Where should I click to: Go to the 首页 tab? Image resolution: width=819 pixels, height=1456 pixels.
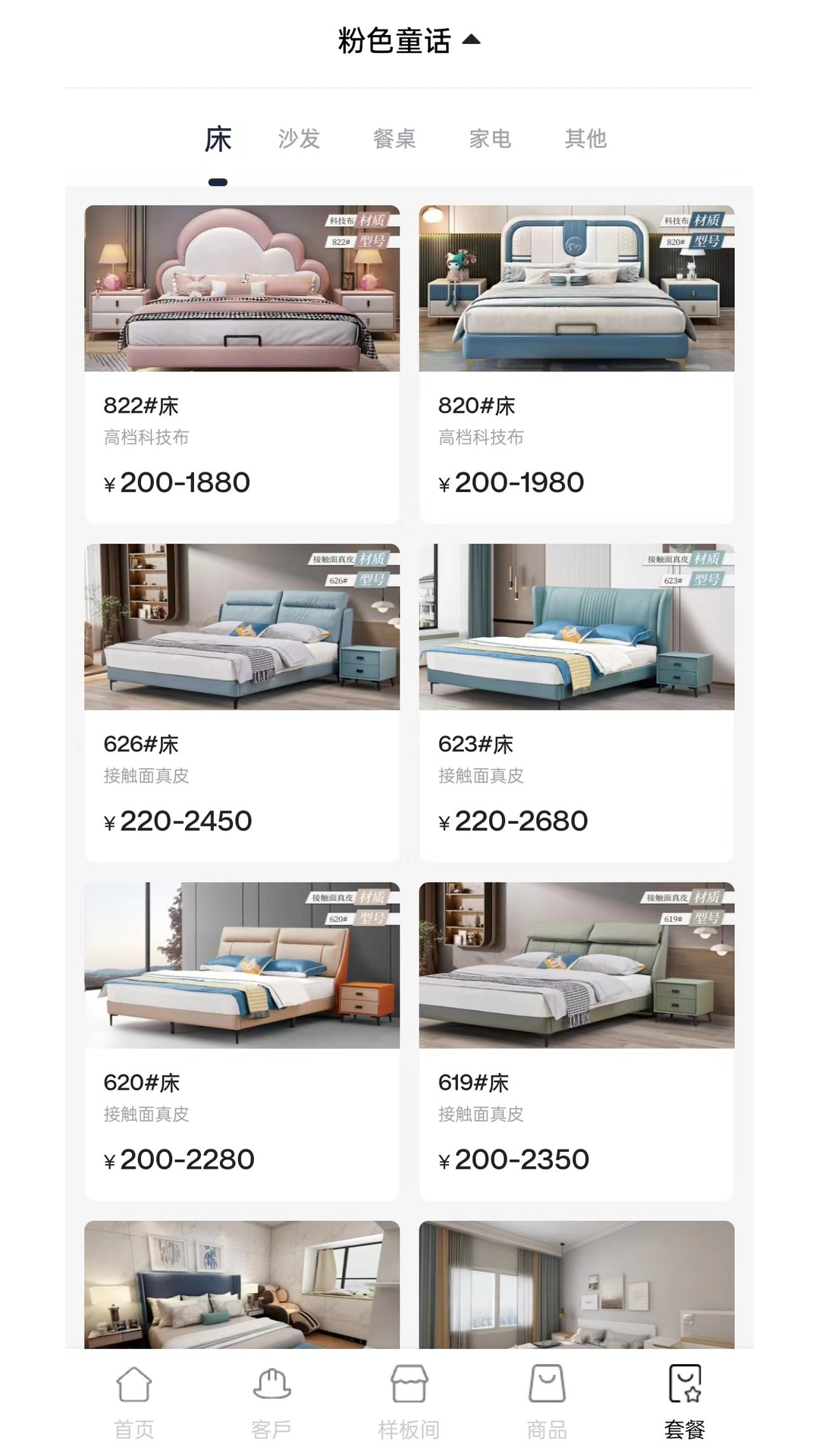tap(134, 1401)
